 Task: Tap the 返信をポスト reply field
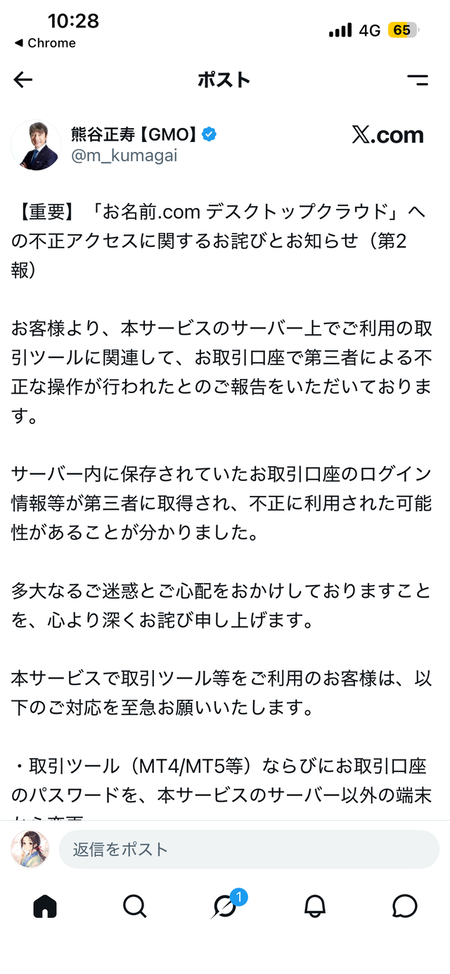pyautogui.click(x=249, y=849)
